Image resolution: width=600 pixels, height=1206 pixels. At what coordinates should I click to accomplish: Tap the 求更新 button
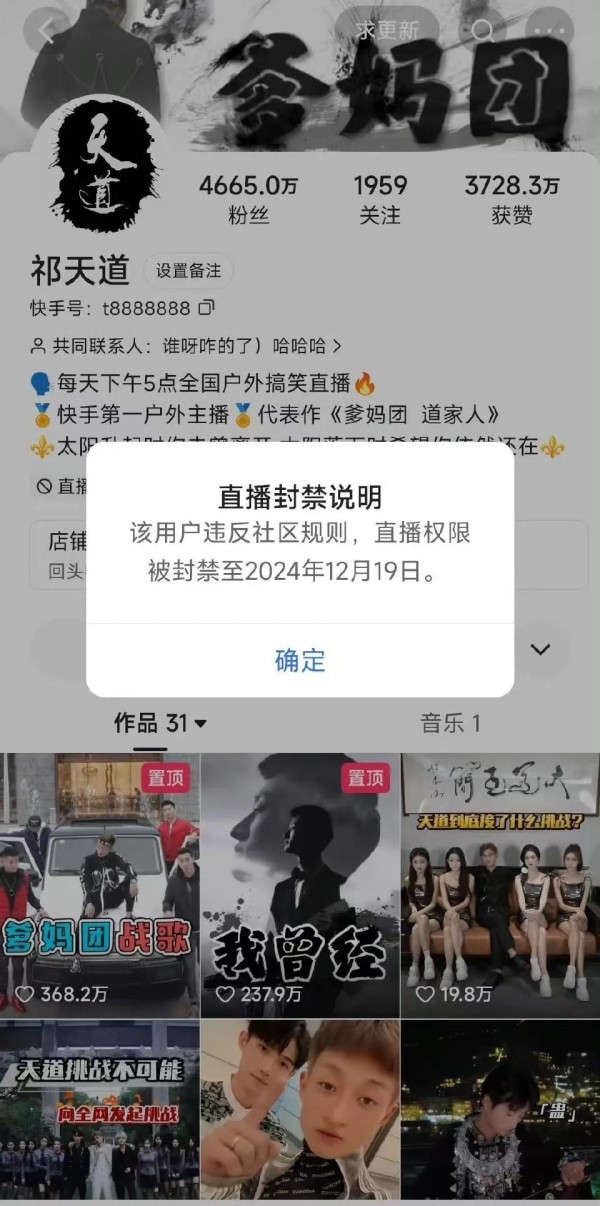tap(388, 31)
